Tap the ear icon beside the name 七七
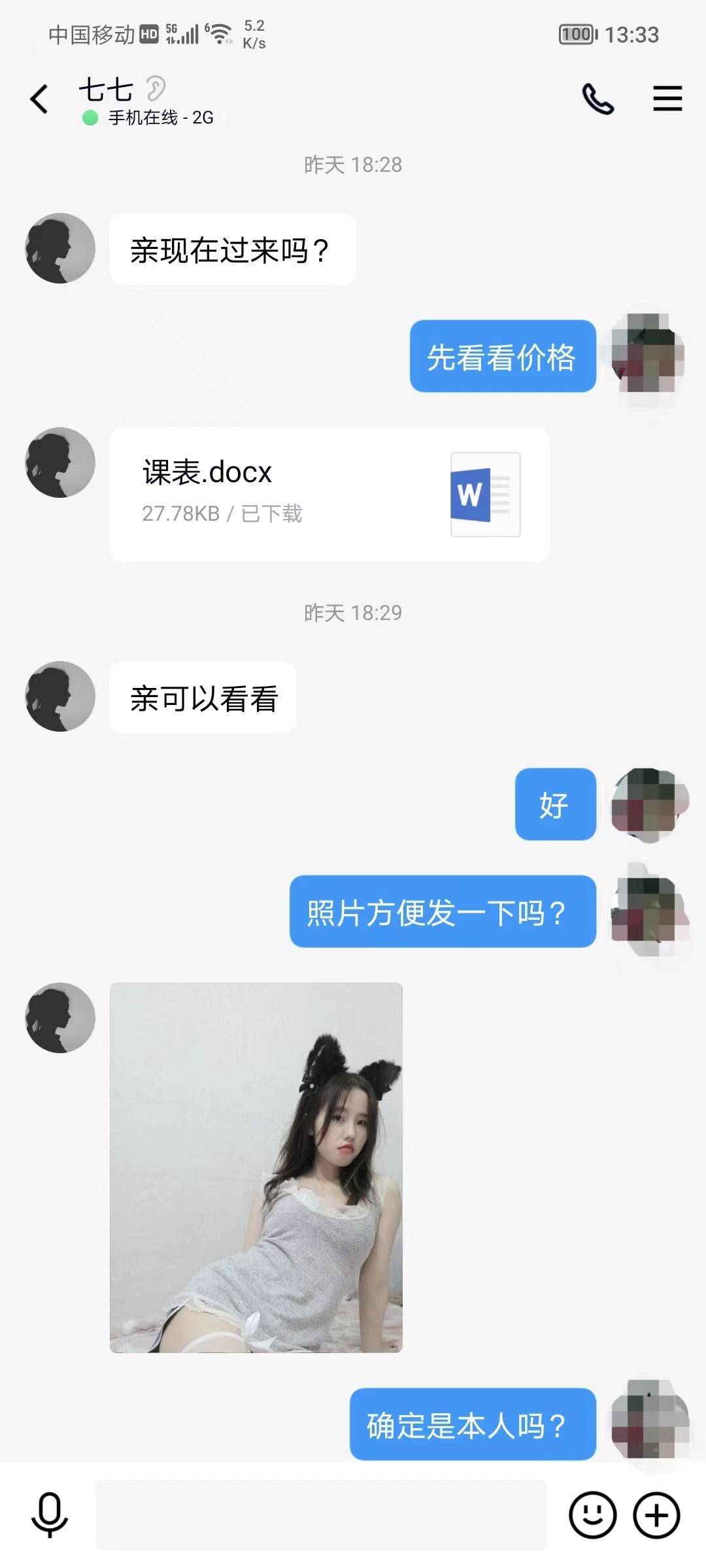Screen dimensions: 706x1568 tap(156, 88)
